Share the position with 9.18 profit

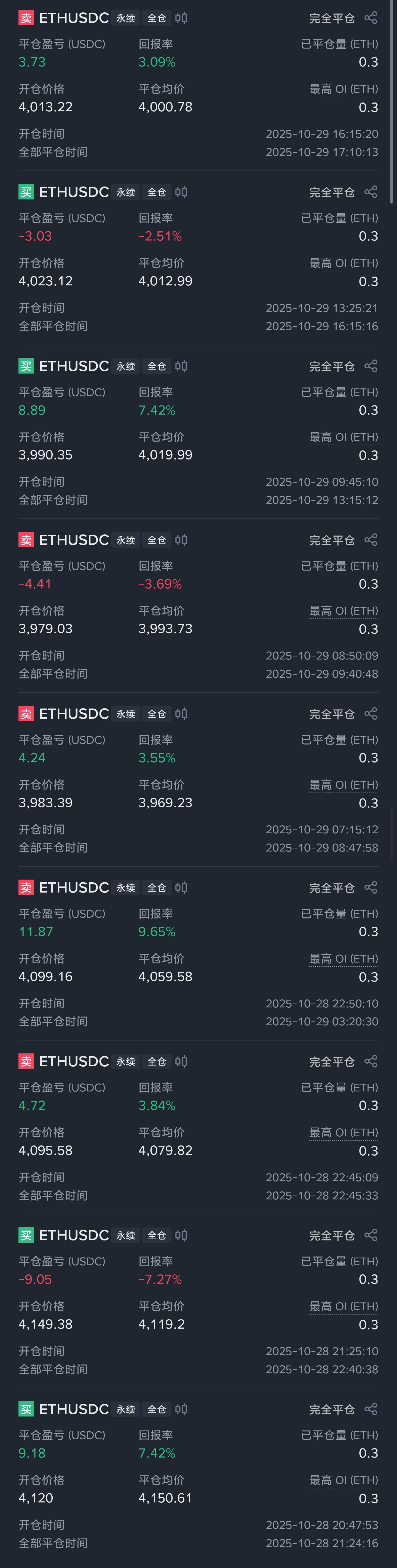(371, 1409)
